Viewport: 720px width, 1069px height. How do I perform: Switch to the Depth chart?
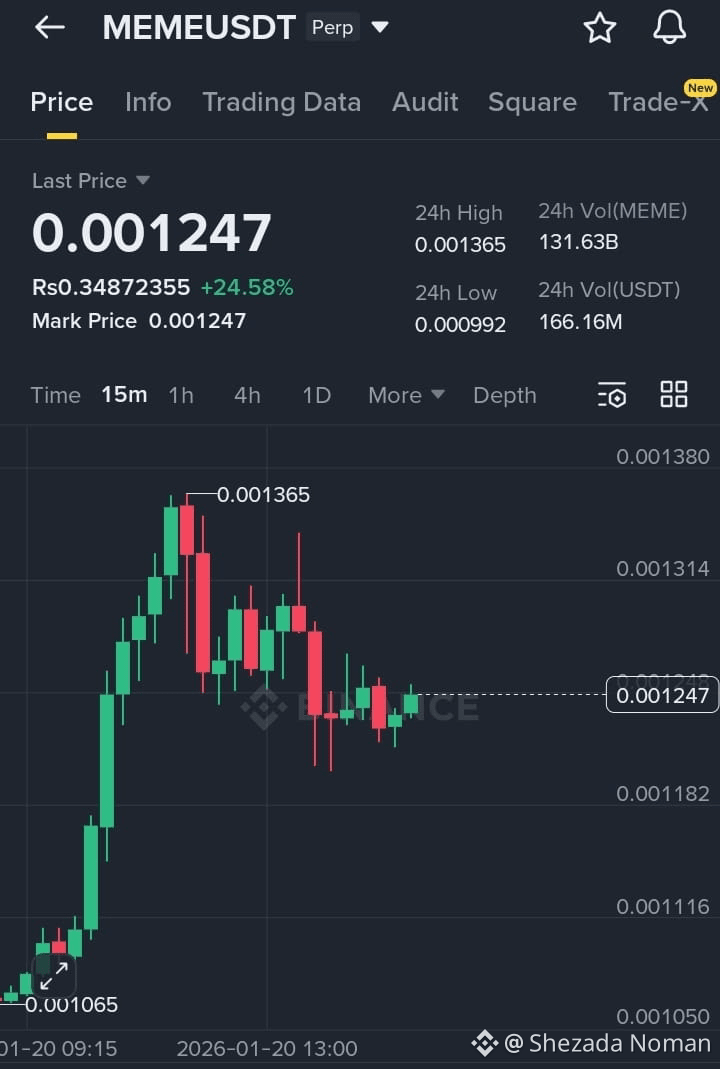click(504, 395)
